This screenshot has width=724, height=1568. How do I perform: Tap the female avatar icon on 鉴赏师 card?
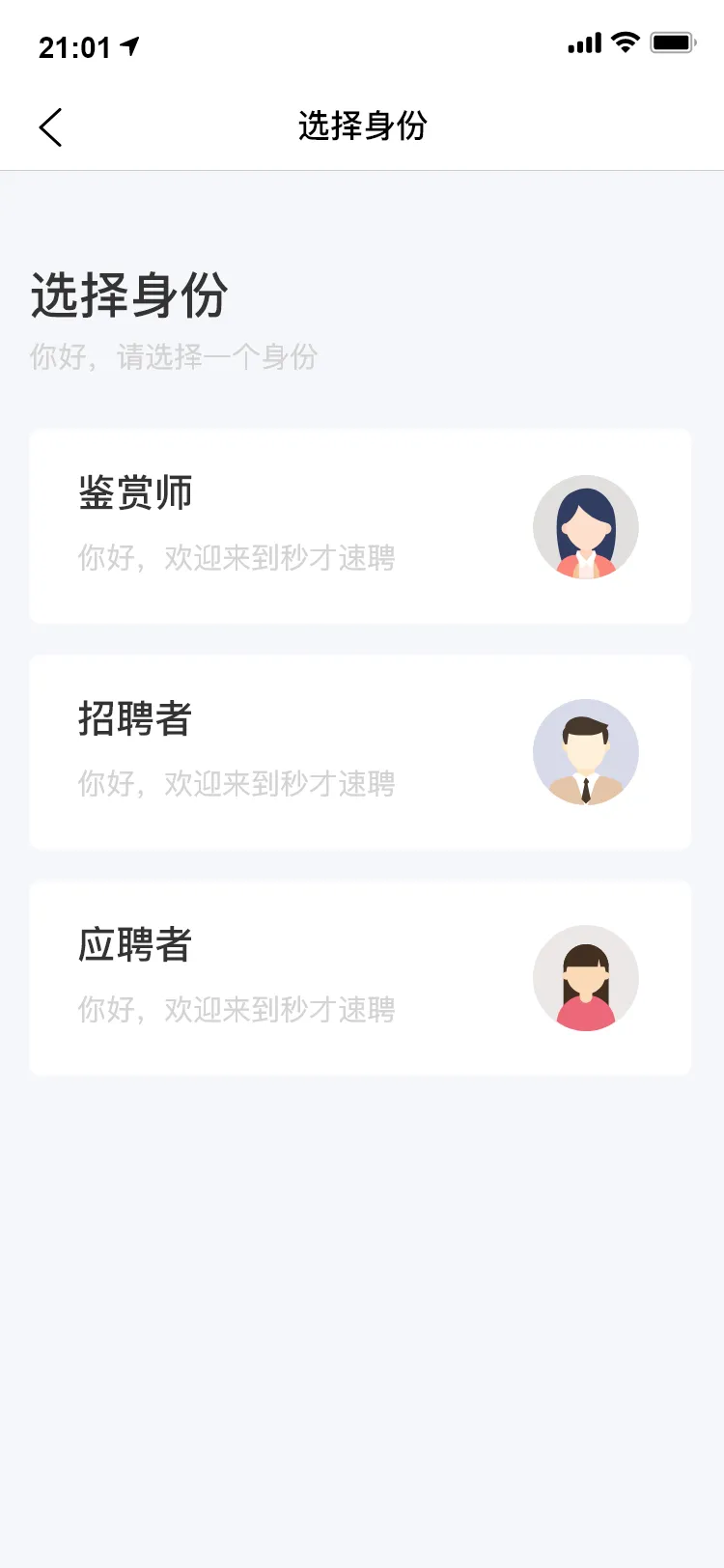point(586,527)
